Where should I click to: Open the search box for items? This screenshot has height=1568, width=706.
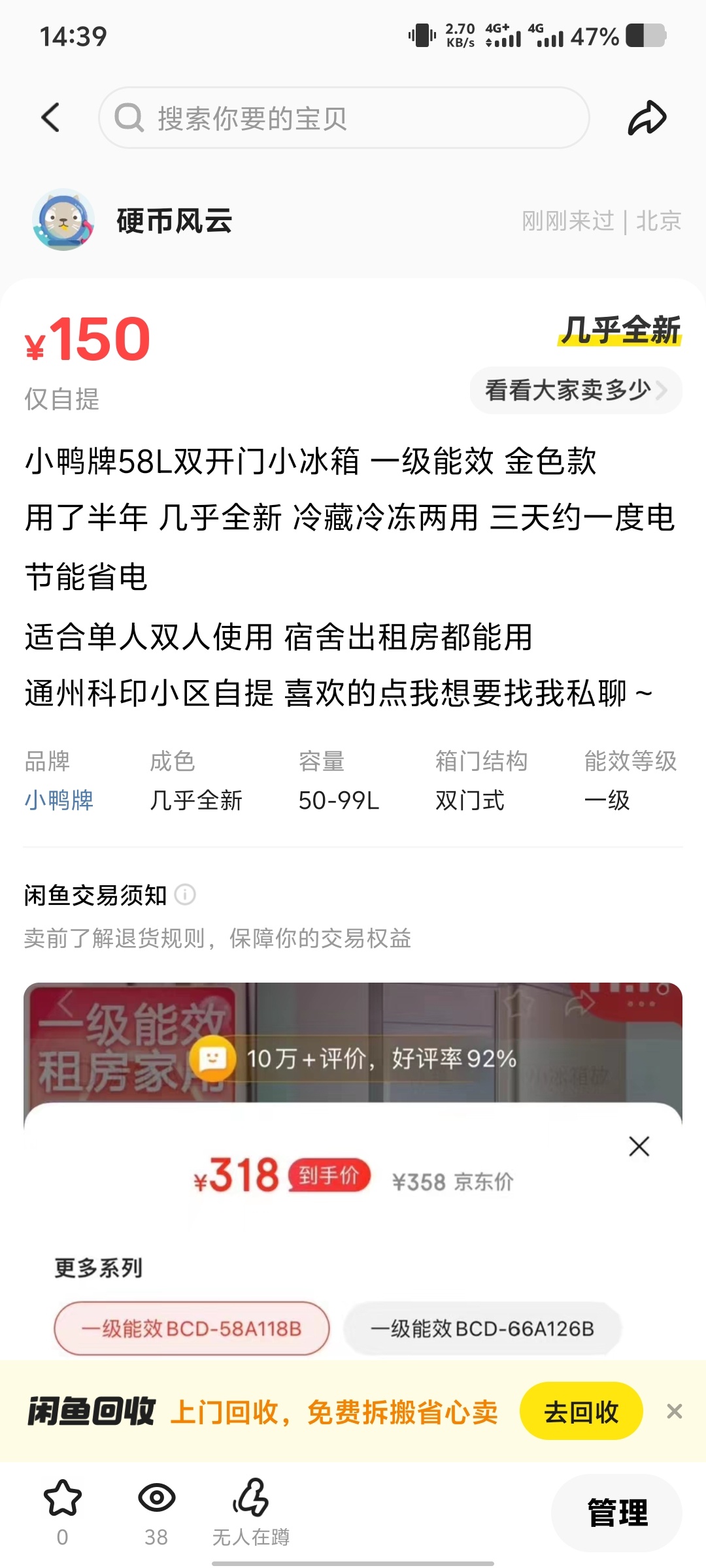(344, 118)
